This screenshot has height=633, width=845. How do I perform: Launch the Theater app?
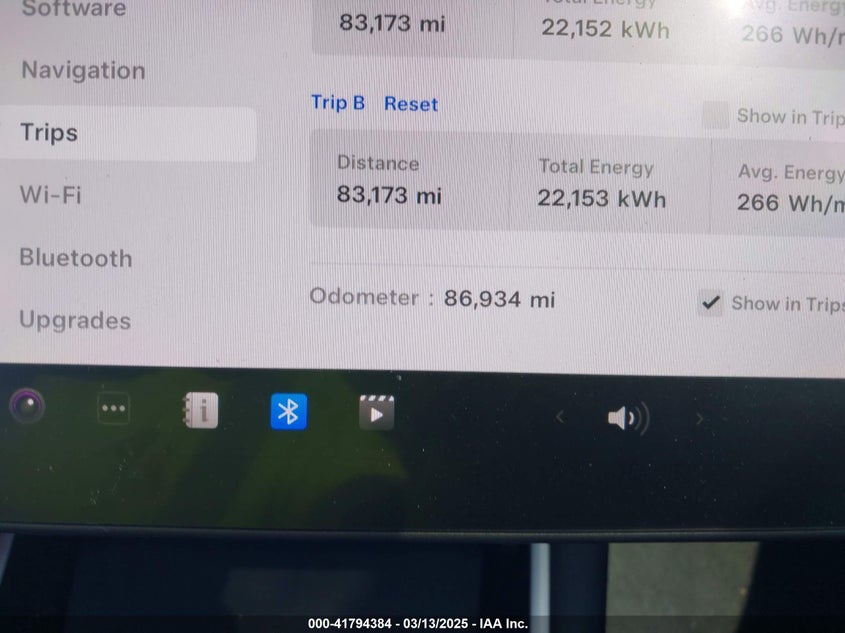(377, 412)
